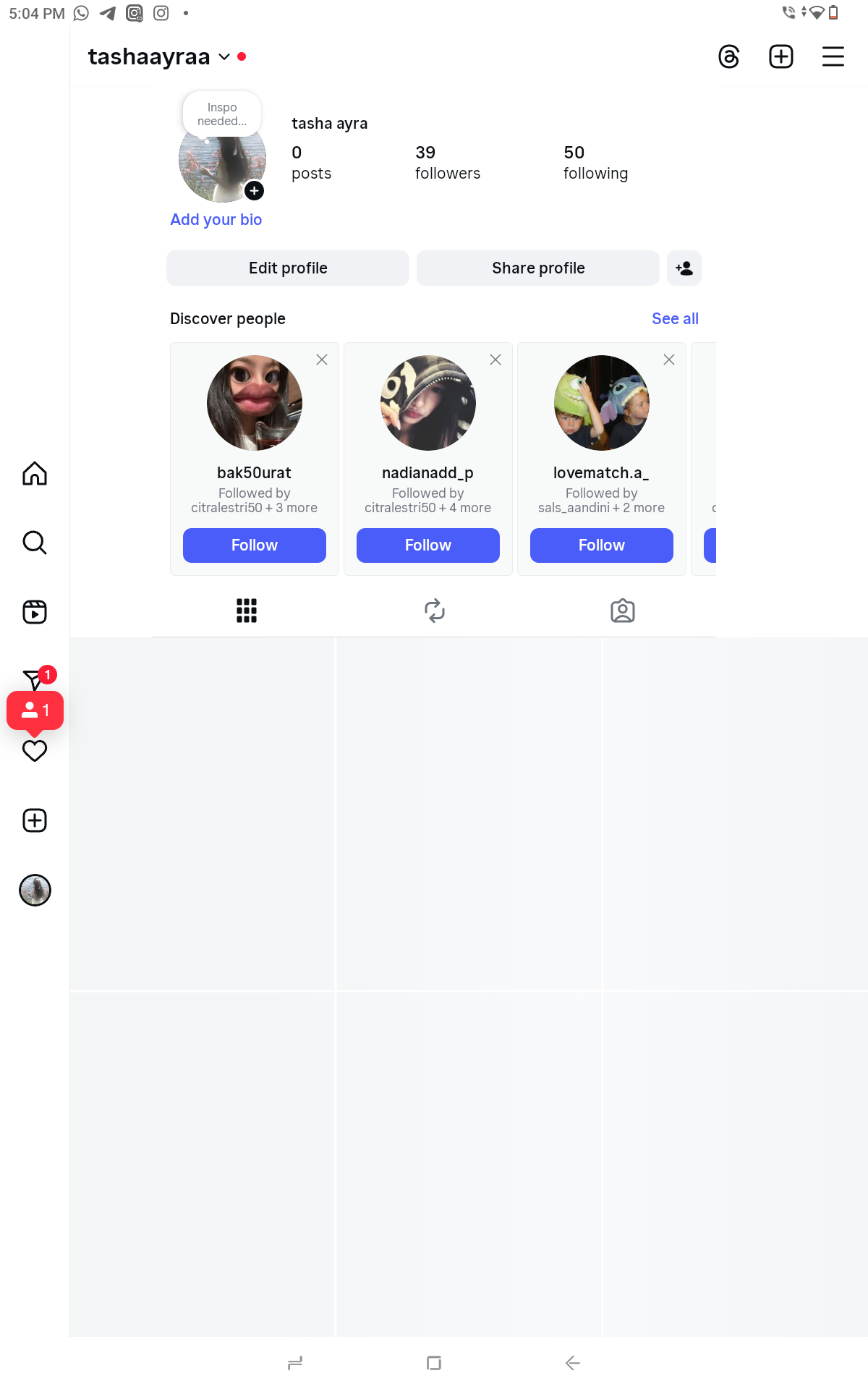Follow bak50urat

254,545
